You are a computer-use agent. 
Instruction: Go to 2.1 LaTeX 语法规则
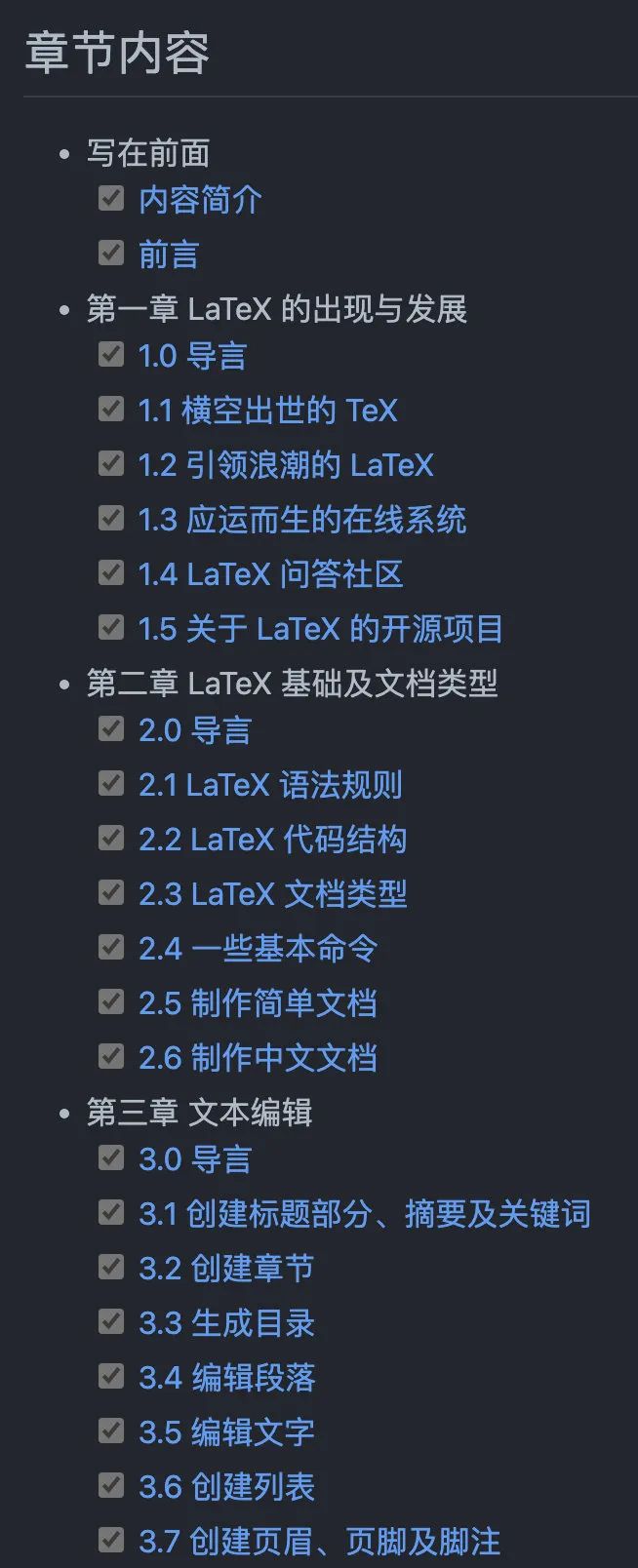click(x=270, y=785)
